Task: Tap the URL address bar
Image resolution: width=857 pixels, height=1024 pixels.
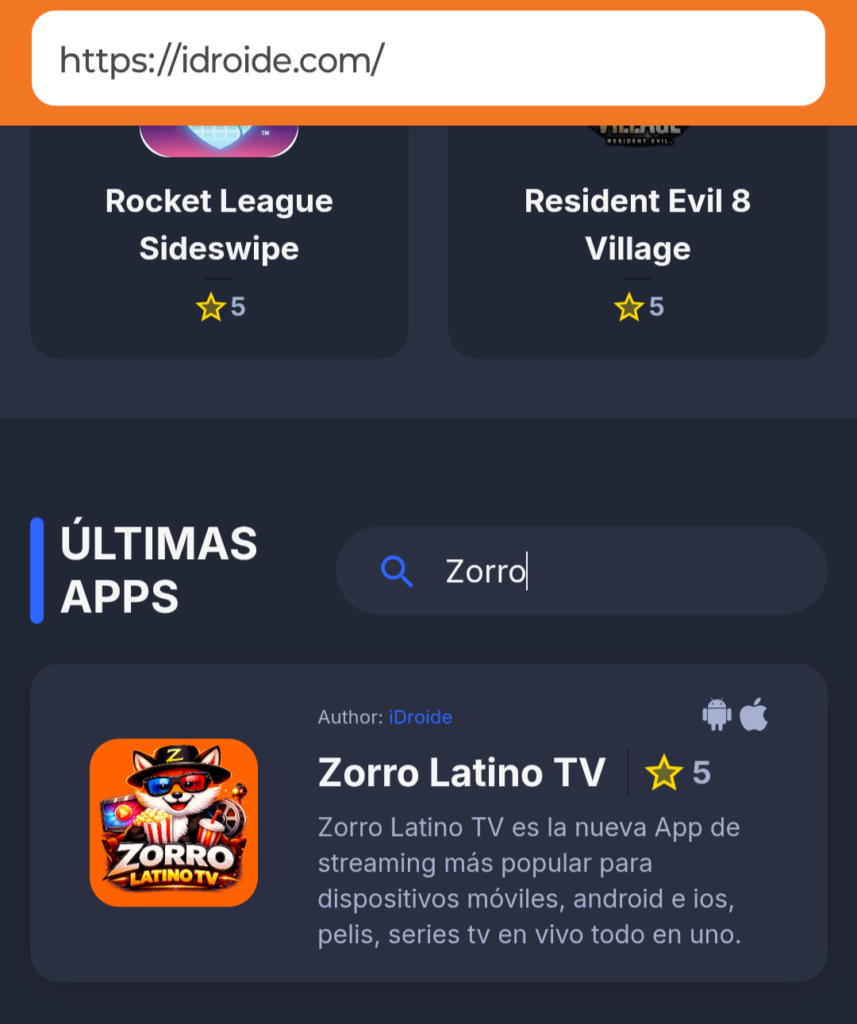Action: (x=428, y=59)
